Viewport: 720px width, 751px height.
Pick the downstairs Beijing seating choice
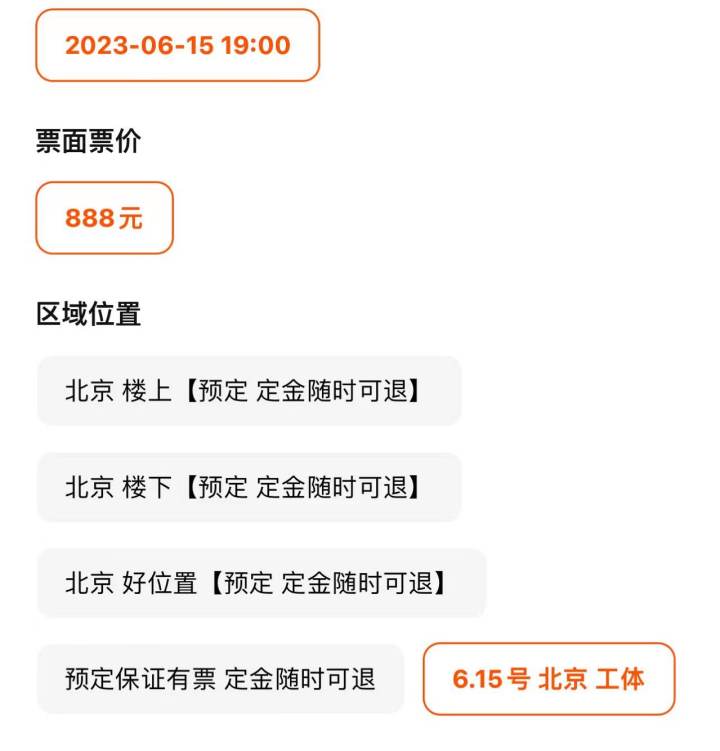247,487
